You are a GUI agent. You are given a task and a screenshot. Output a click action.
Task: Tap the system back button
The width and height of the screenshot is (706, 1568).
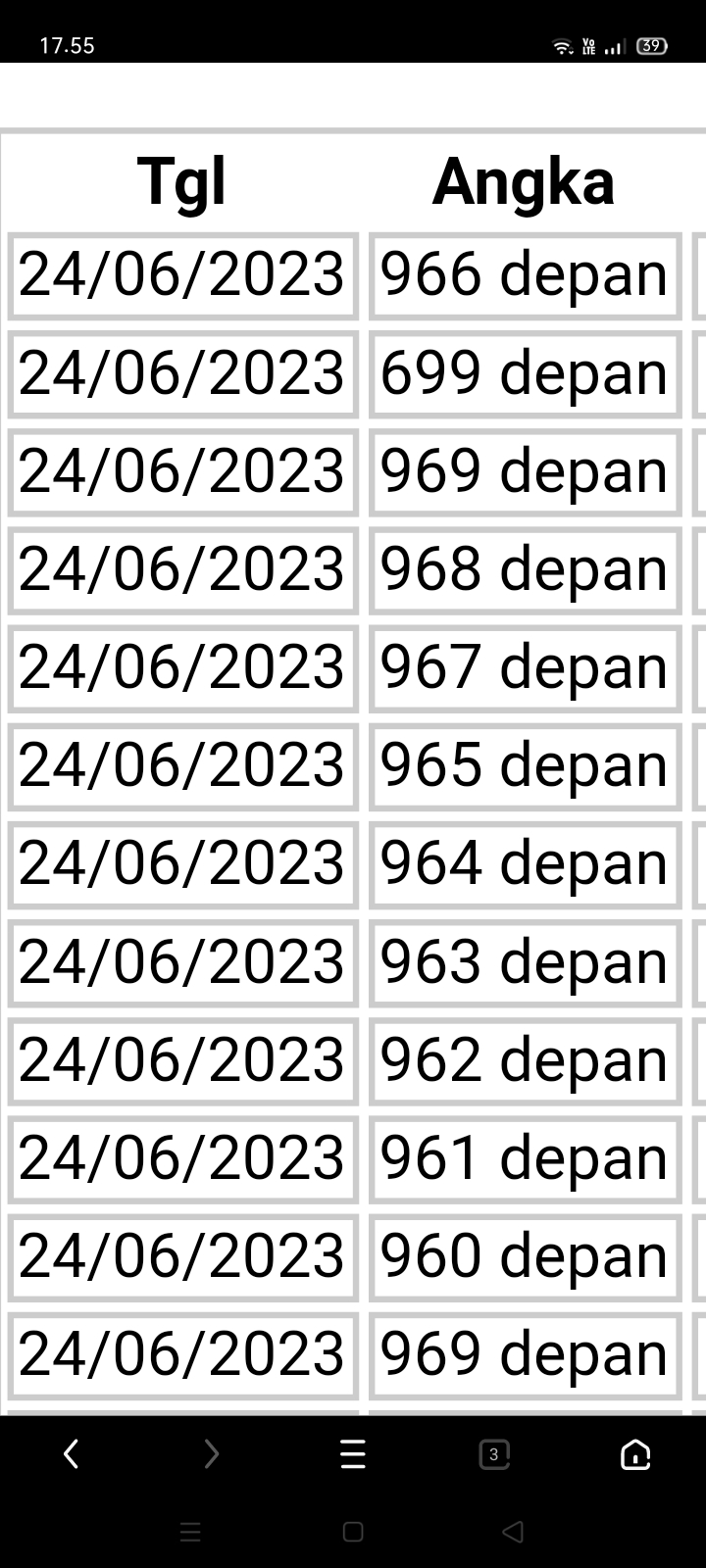[x=512, y=1532]
